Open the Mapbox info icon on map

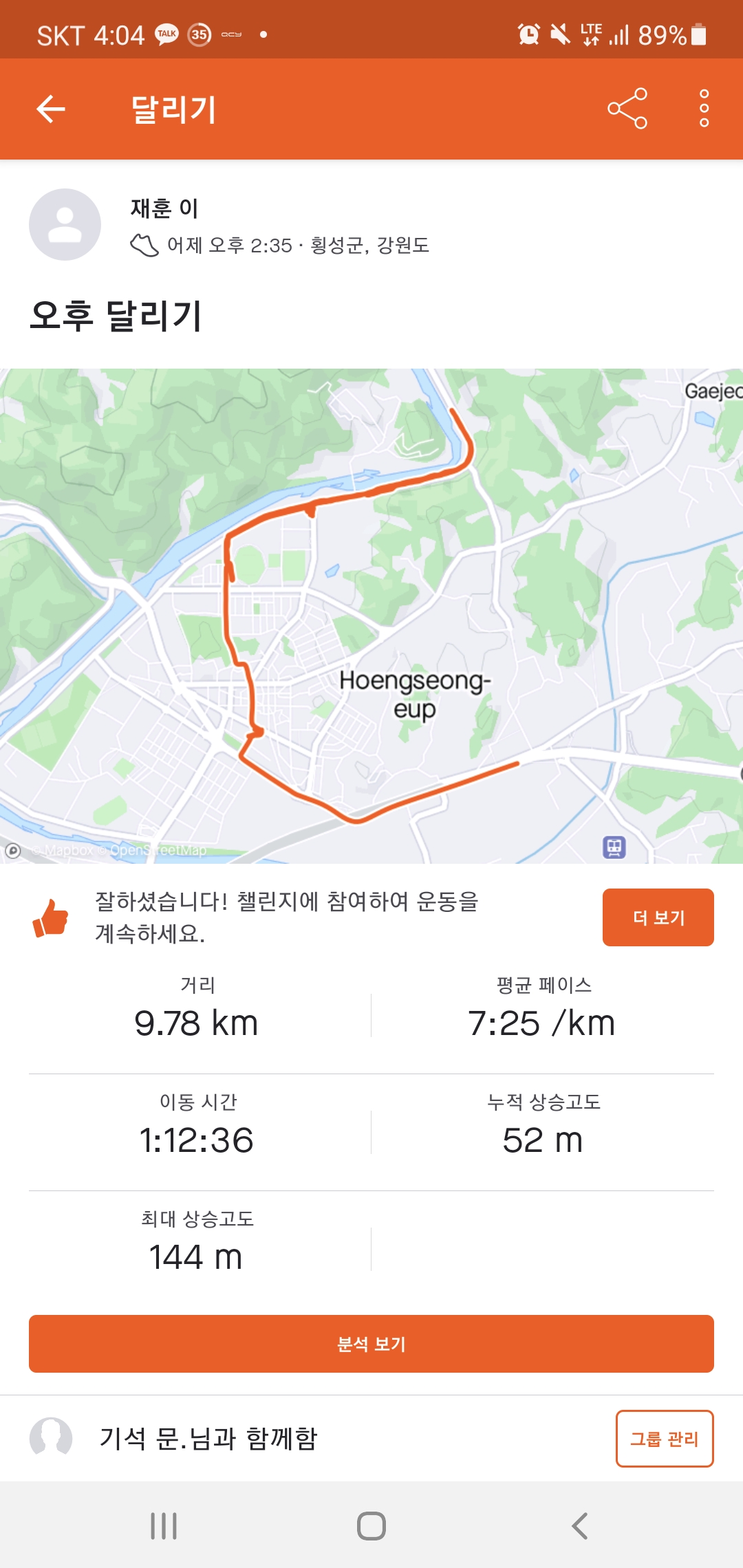click(x=13, y=851)
